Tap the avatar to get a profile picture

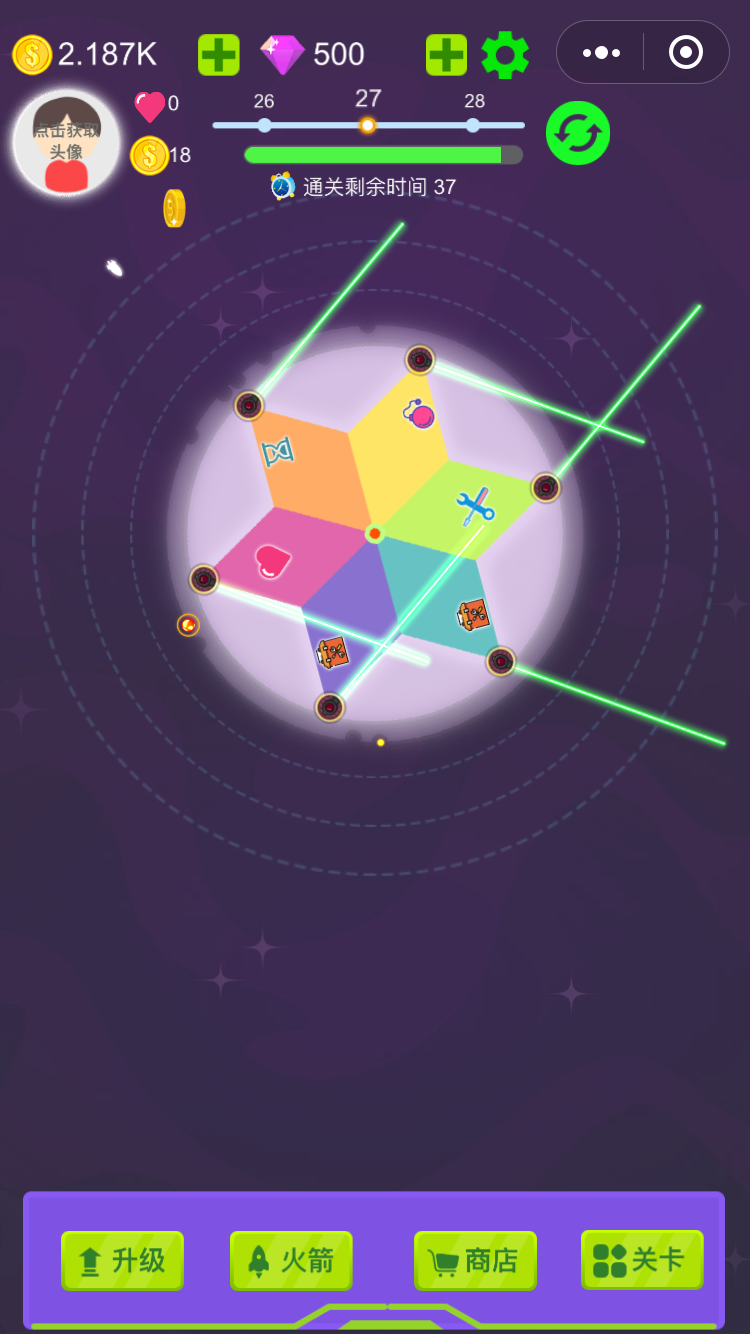(66, 143)
